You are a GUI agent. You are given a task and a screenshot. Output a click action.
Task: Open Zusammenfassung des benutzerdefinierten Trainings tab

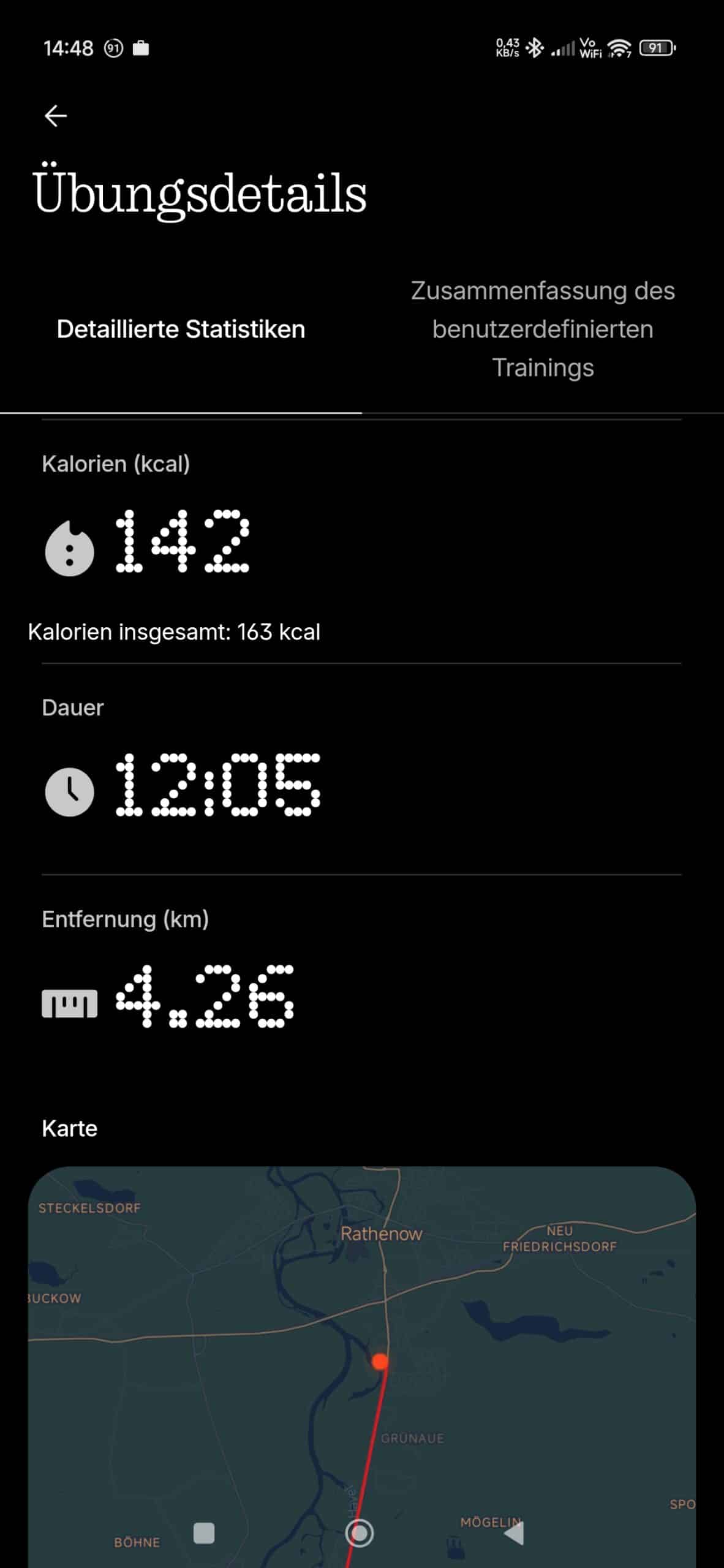click(x=543, y=330)
